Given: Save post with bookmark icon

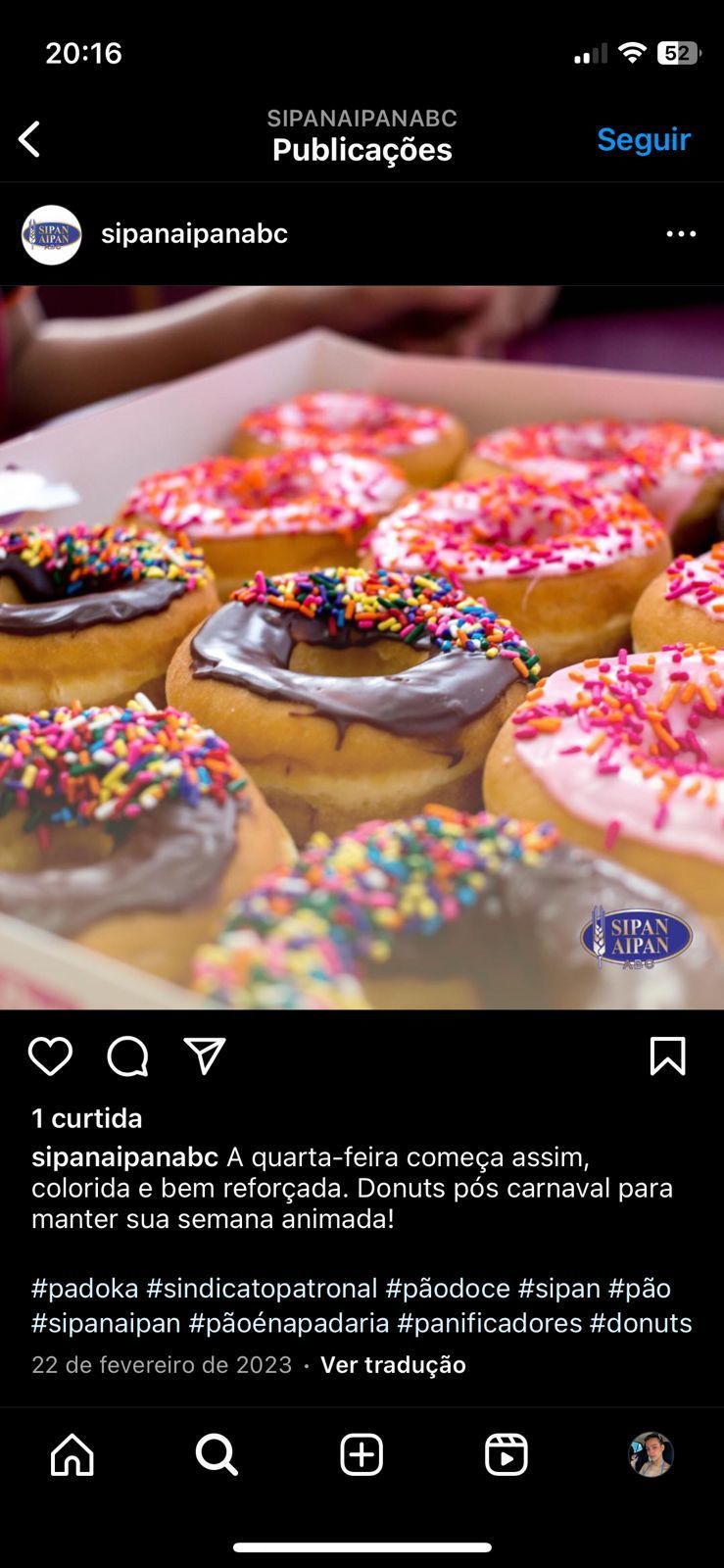Looking at the screenshot, I should coord(667,1056).
